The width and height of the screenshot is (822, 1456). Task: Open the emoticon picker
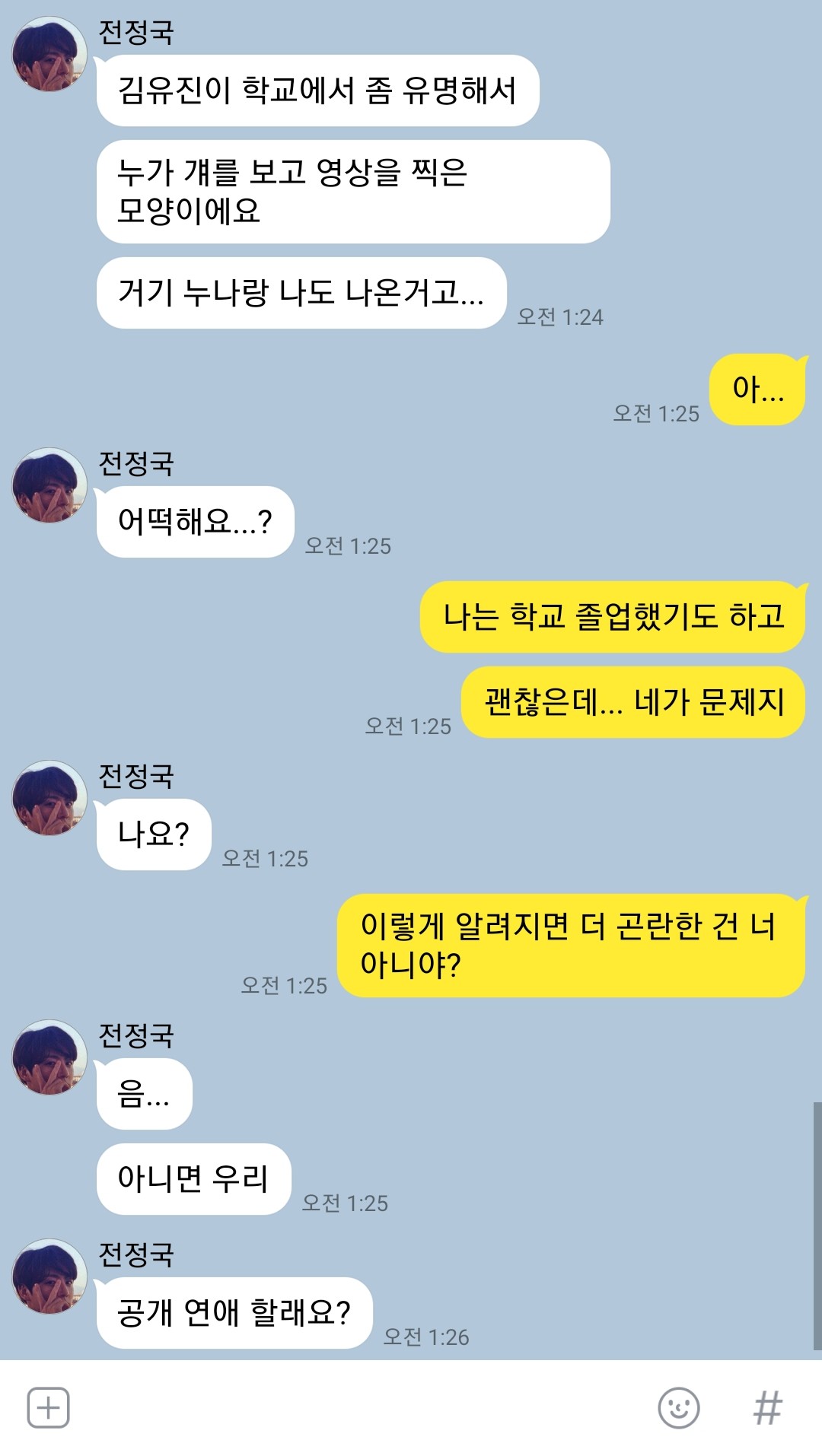(x=678, y=1407)
